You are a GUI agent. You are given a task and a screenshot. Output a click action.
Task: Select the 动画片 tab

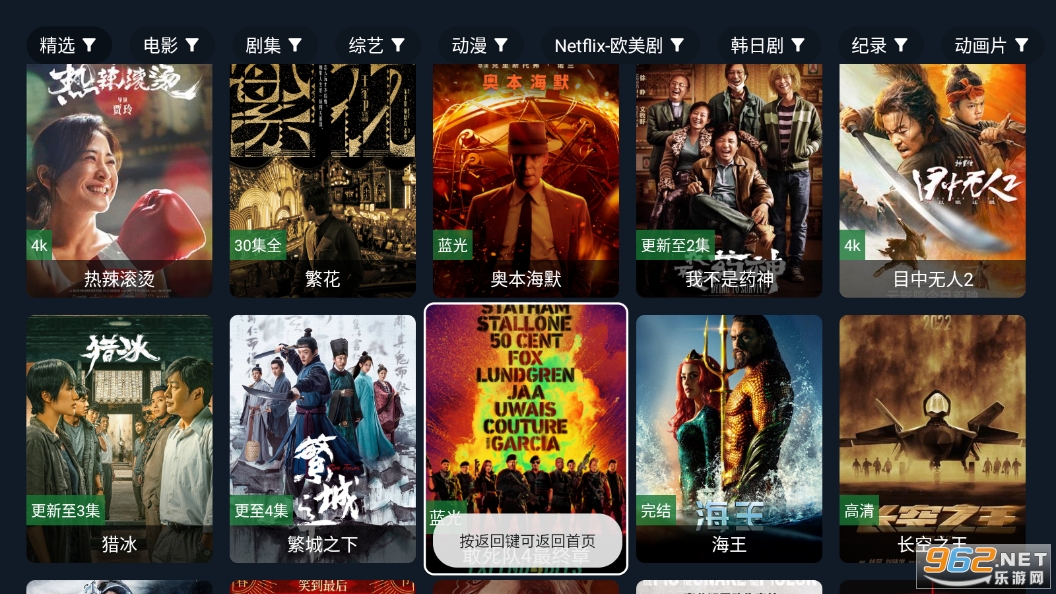(x=991, y=45)
